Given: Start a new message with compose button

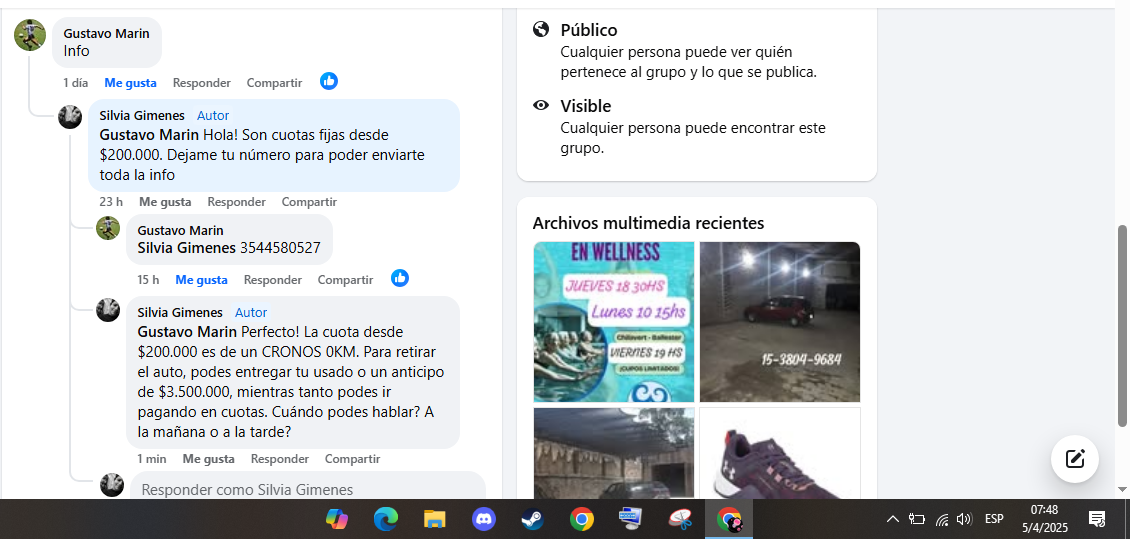Looking at the screenshot, I should pos(1074,459).
